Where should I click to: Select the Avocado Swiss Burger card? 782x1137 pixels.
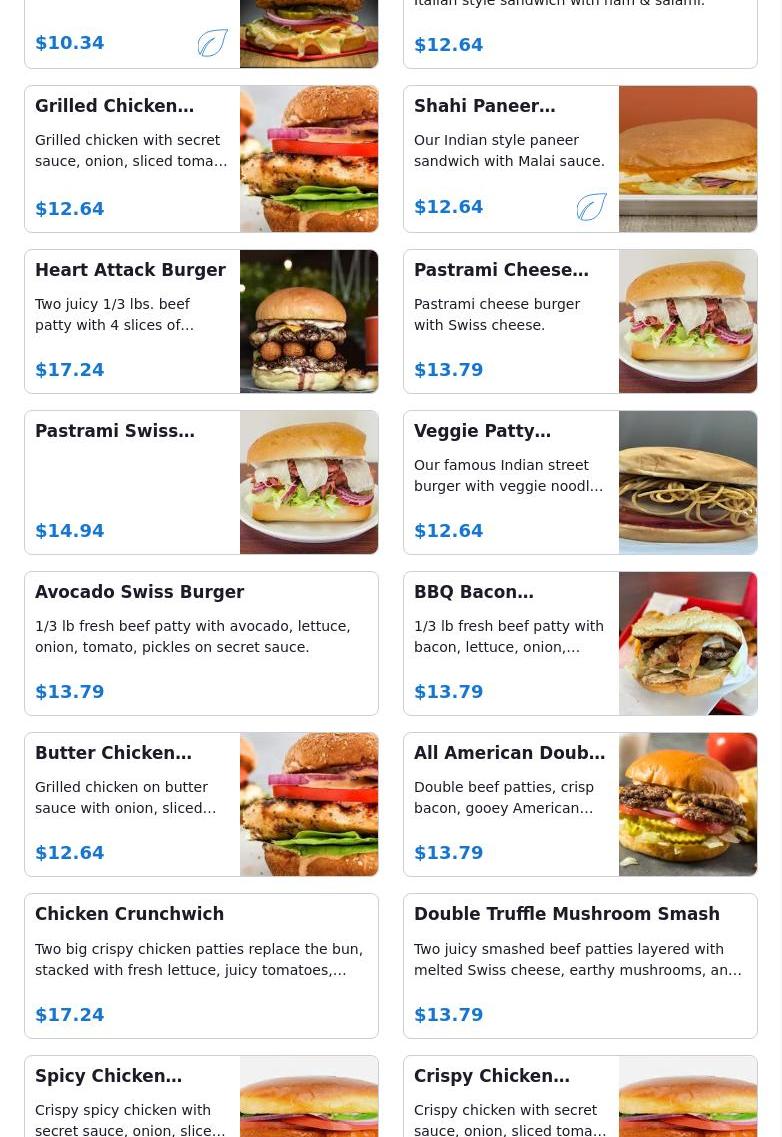point(201,643)
